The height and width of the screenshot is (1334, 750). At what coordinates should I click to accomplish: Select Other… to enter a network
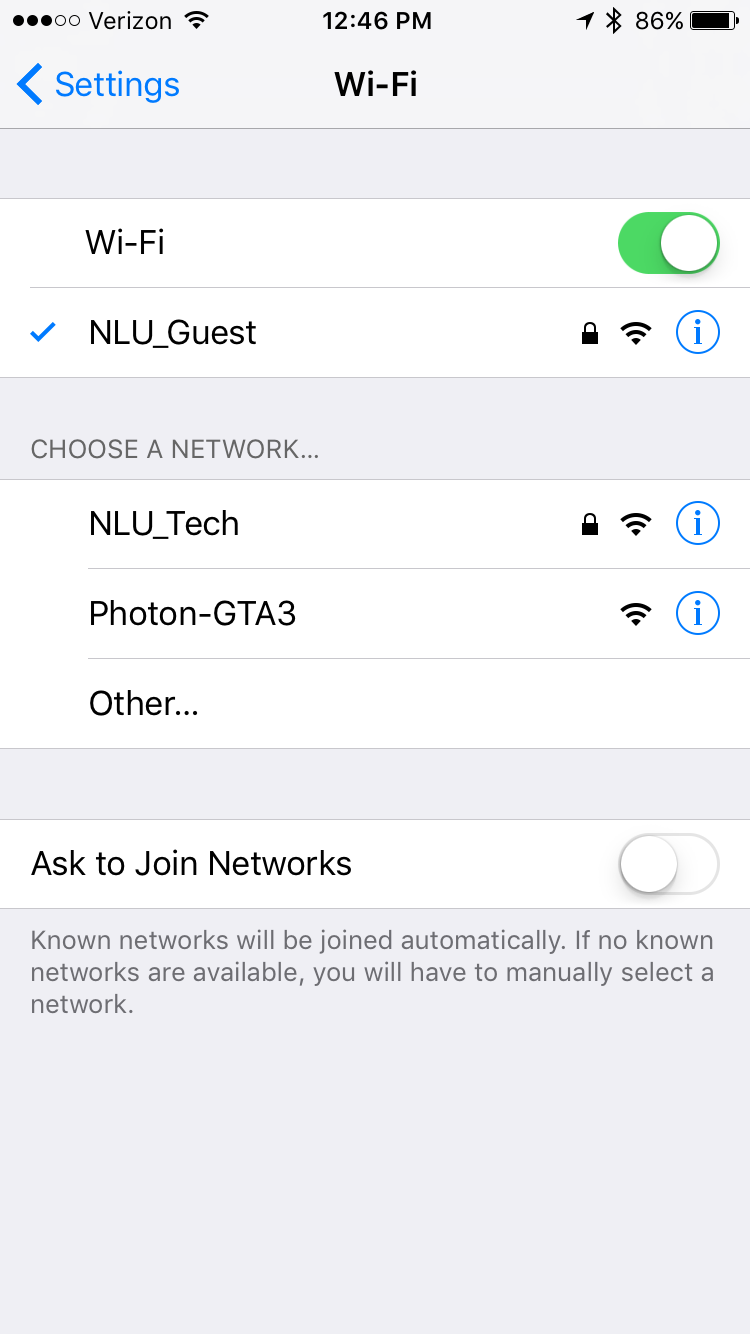click(144, 703)
